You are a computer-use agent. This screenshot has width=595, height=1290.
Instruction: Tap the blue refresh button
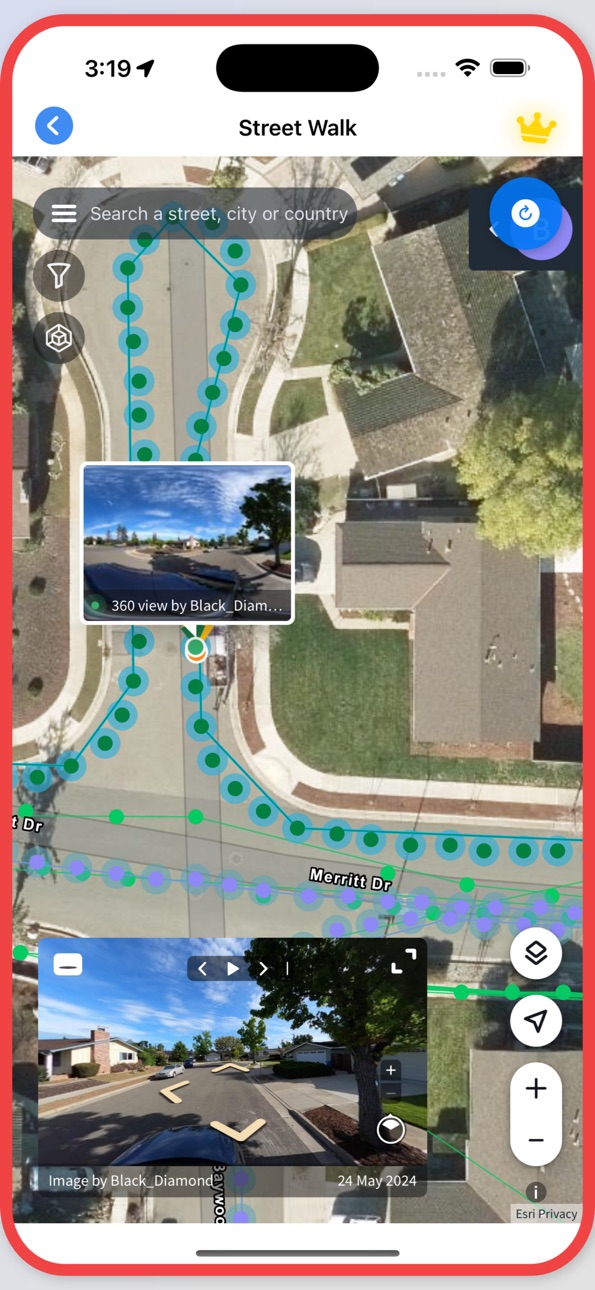(525, 212)
